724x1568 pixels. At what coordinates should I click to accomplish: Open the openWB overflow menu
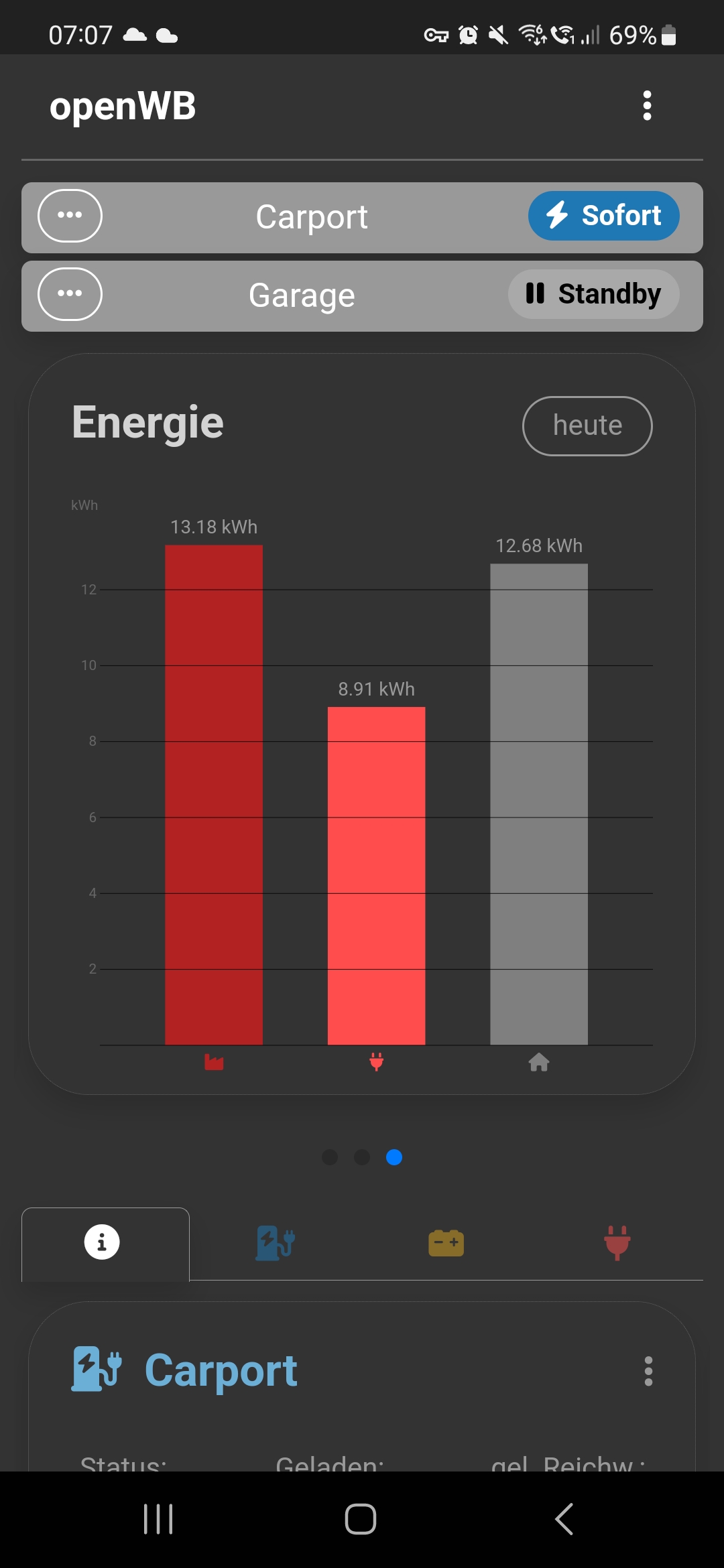pos(647,106)
